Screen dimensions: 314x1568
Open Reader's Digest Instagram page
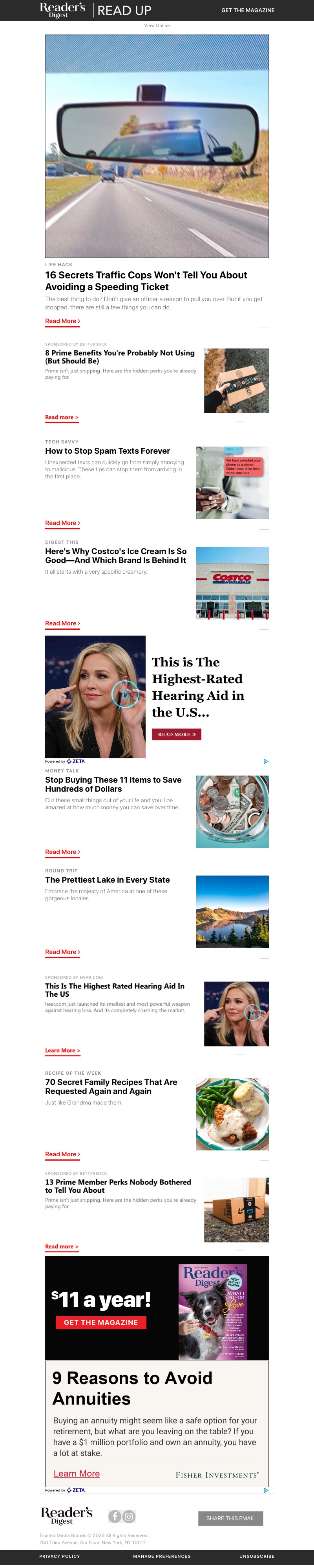(x=129, y=1516)
